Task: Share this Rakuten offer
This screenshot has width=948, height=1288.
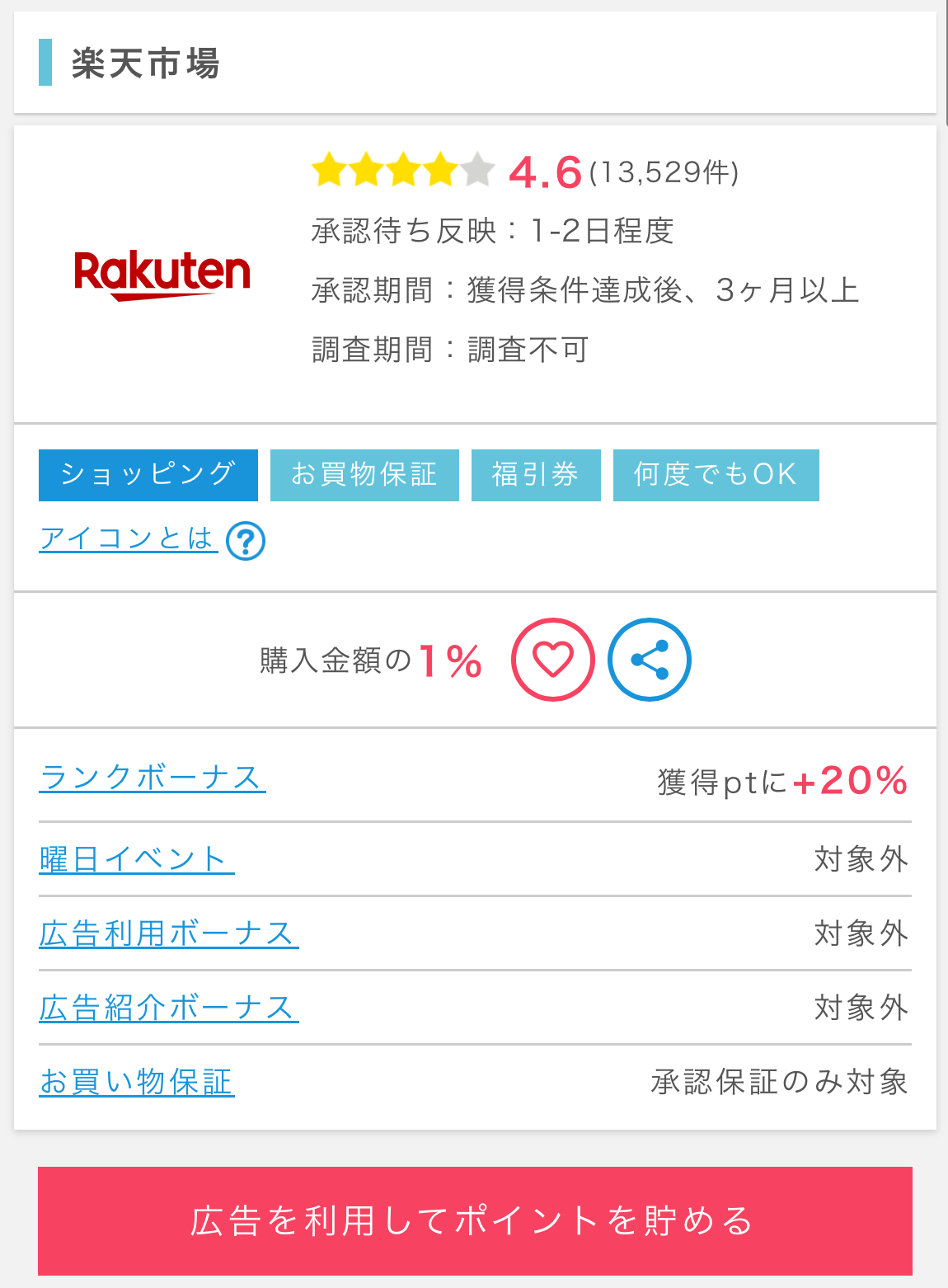Action: click(649, 660)
